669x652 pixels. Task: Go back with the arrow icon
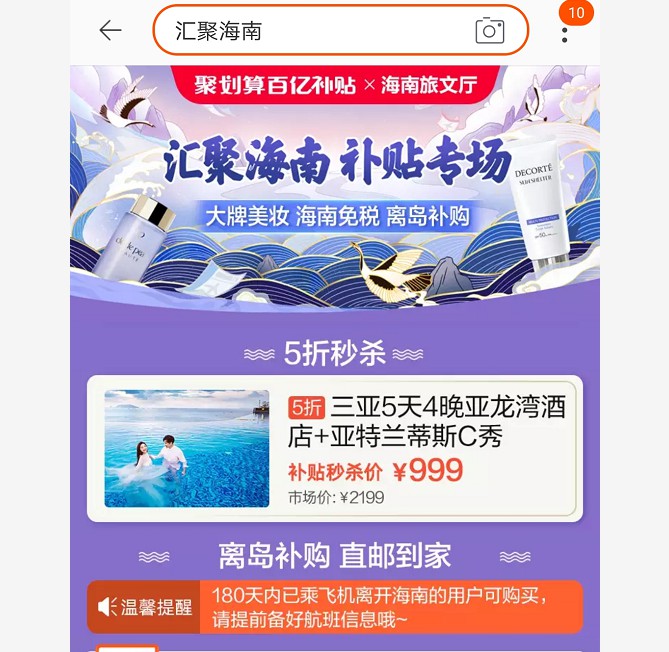point(110,31)
